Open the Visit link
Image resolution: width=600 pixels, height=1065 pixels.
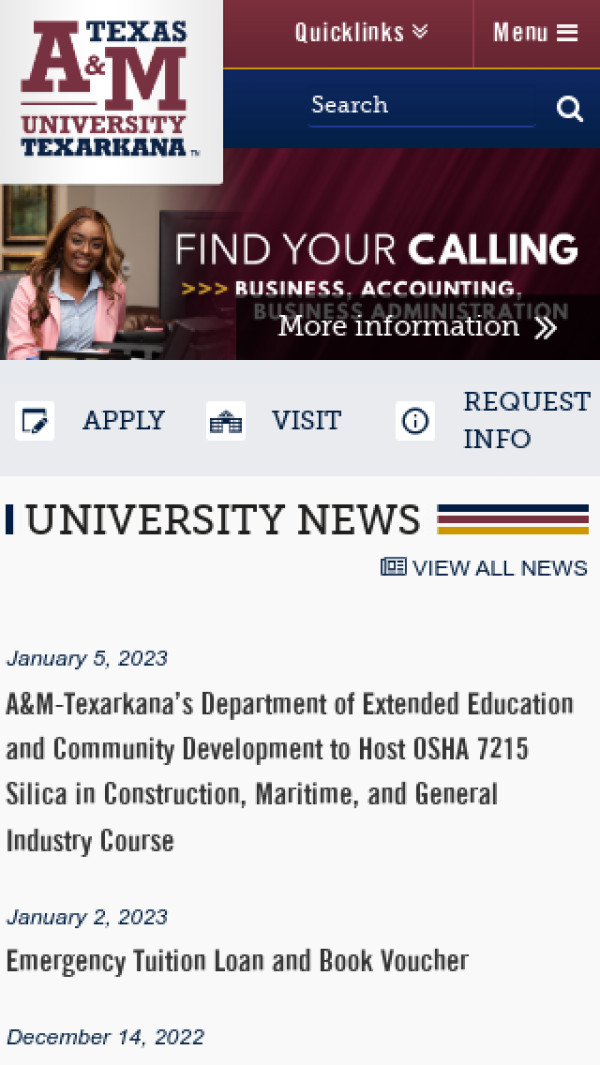pos(276,421)
